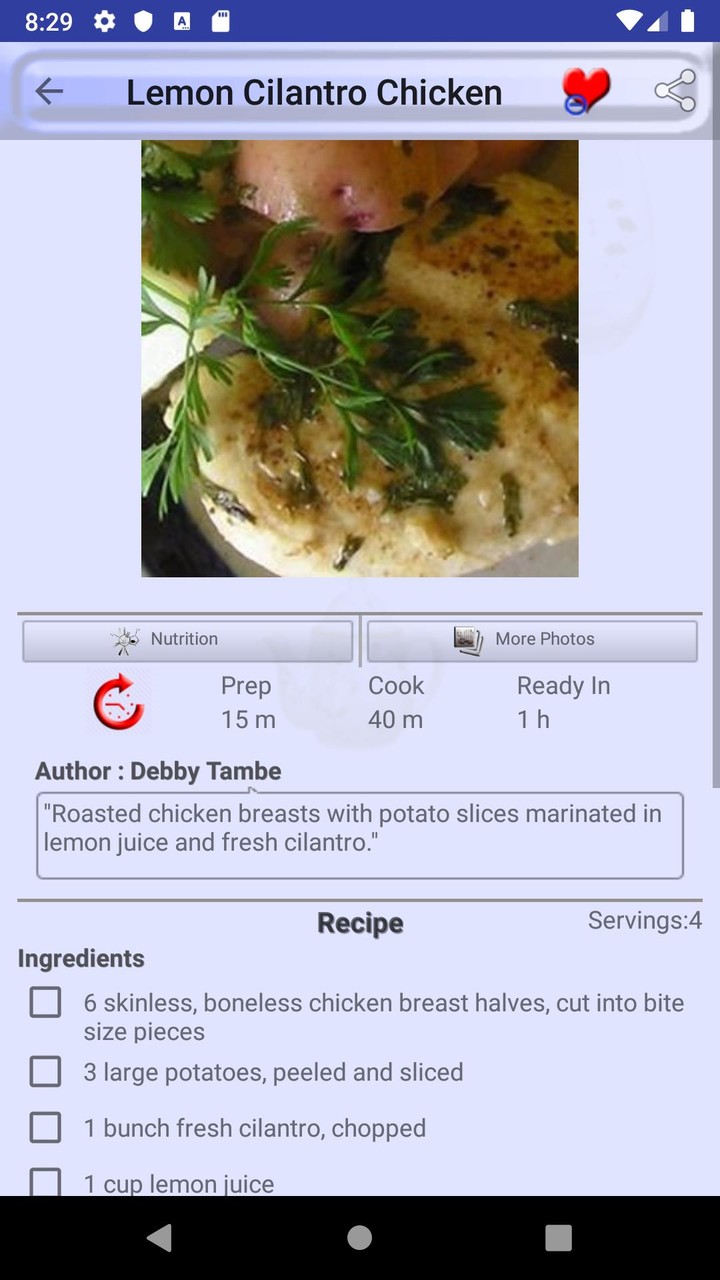
Task: Tap the red timer clock icon
Action: tap(118, 701)
